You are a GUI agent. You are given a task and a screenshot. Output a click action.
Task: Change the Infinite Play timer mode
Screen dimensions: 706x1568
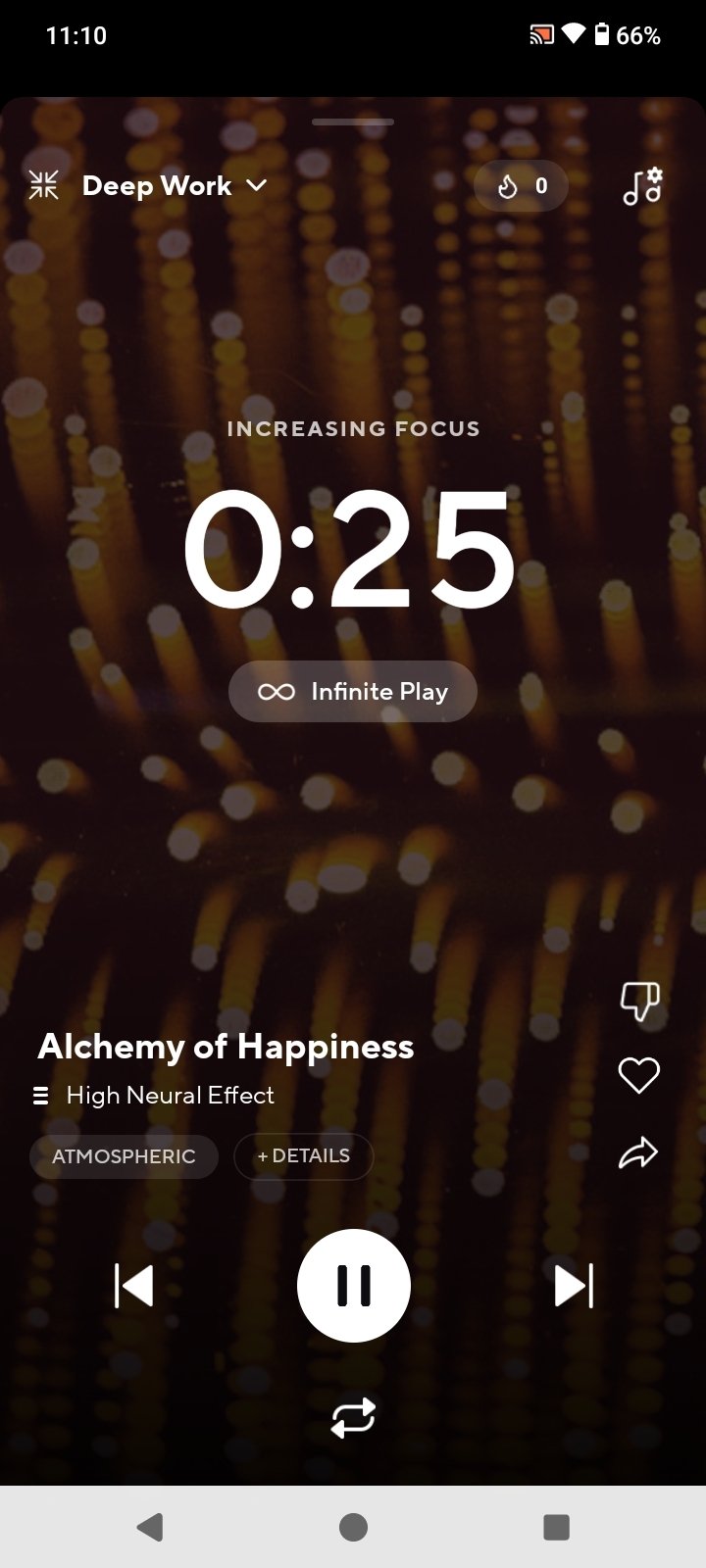pyautogui.click(x=353, y=692)
